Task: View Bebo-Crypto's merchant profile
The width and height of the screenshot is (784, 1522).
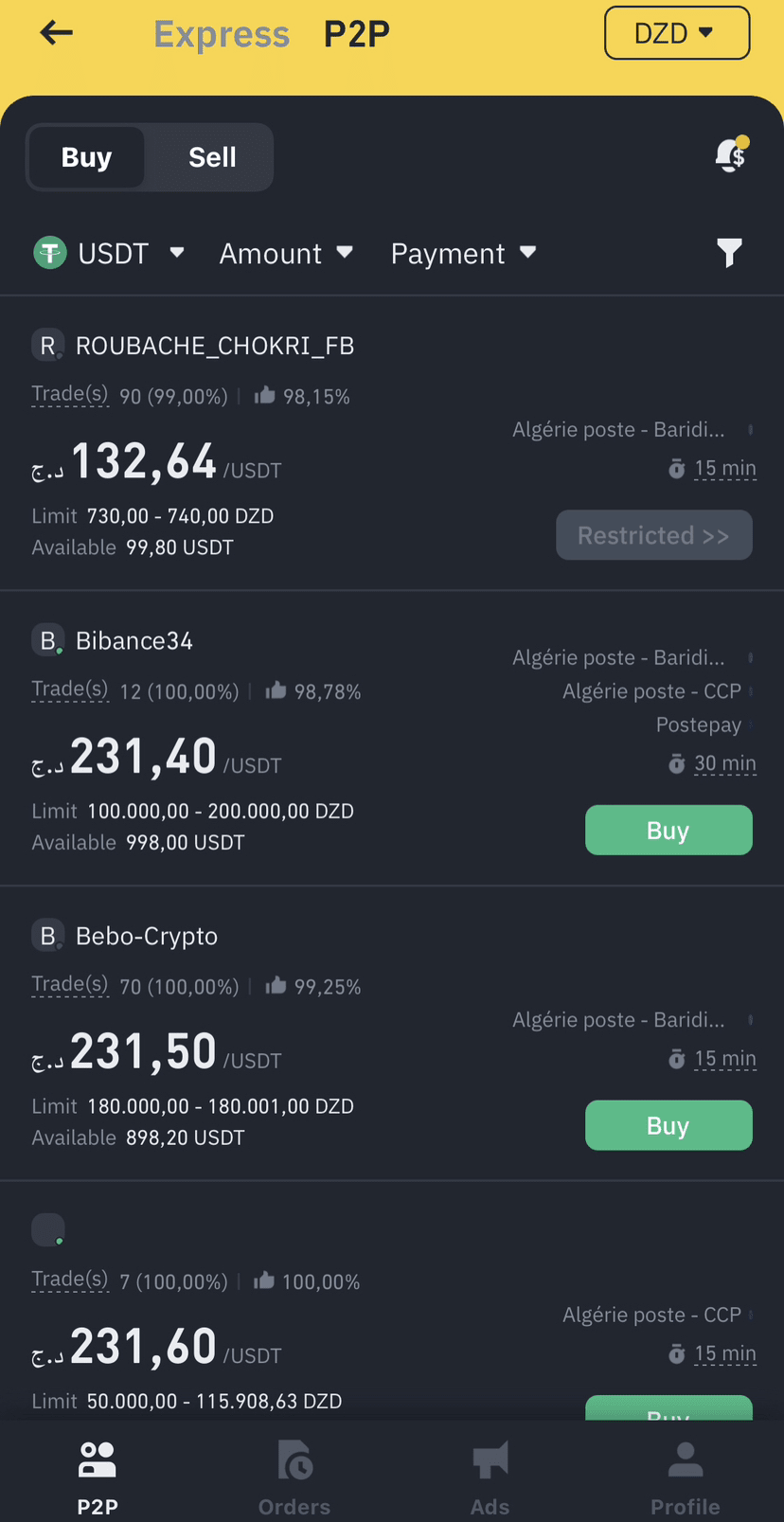Action: [146, 936]
